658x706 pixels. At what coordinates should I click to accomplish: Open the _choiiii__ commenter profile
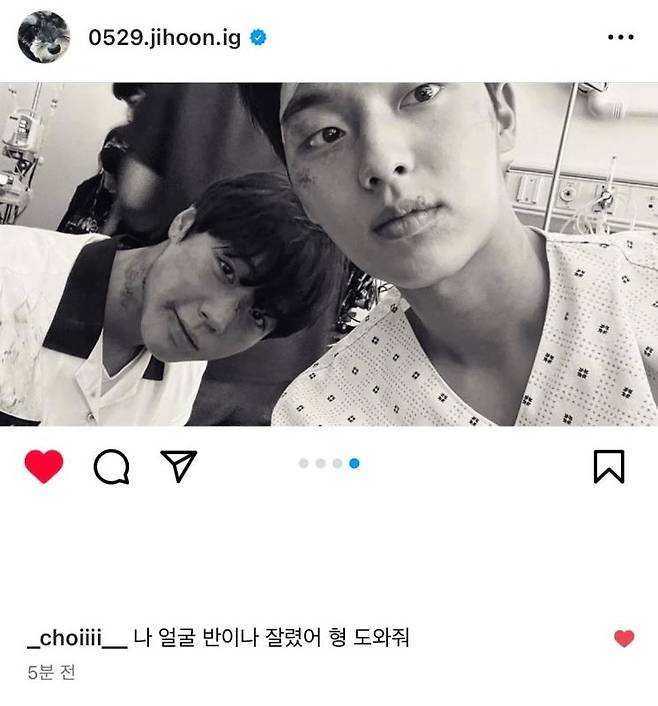[77, 638]
